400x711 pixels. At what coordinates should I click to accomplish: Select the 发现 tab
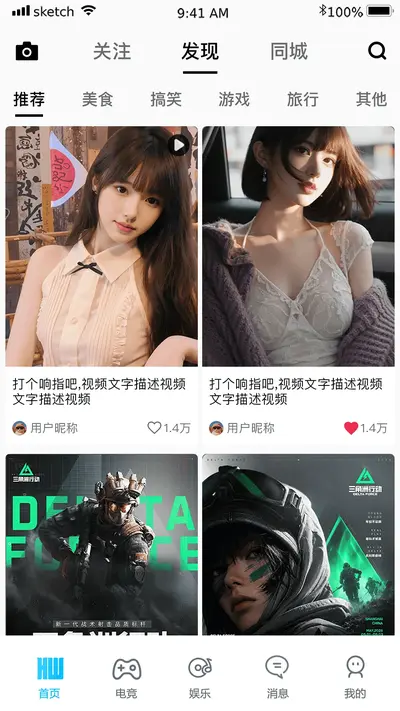point(200,51)
